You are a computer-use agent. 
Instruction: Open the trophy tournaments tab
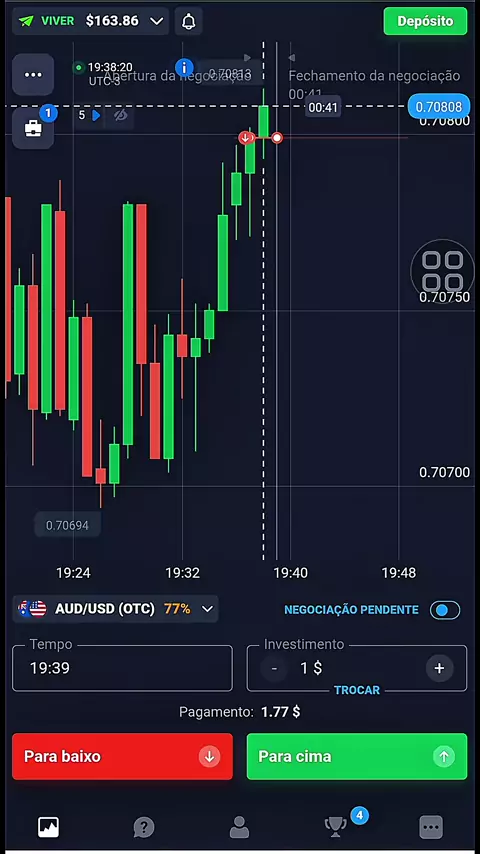point(335,826)
